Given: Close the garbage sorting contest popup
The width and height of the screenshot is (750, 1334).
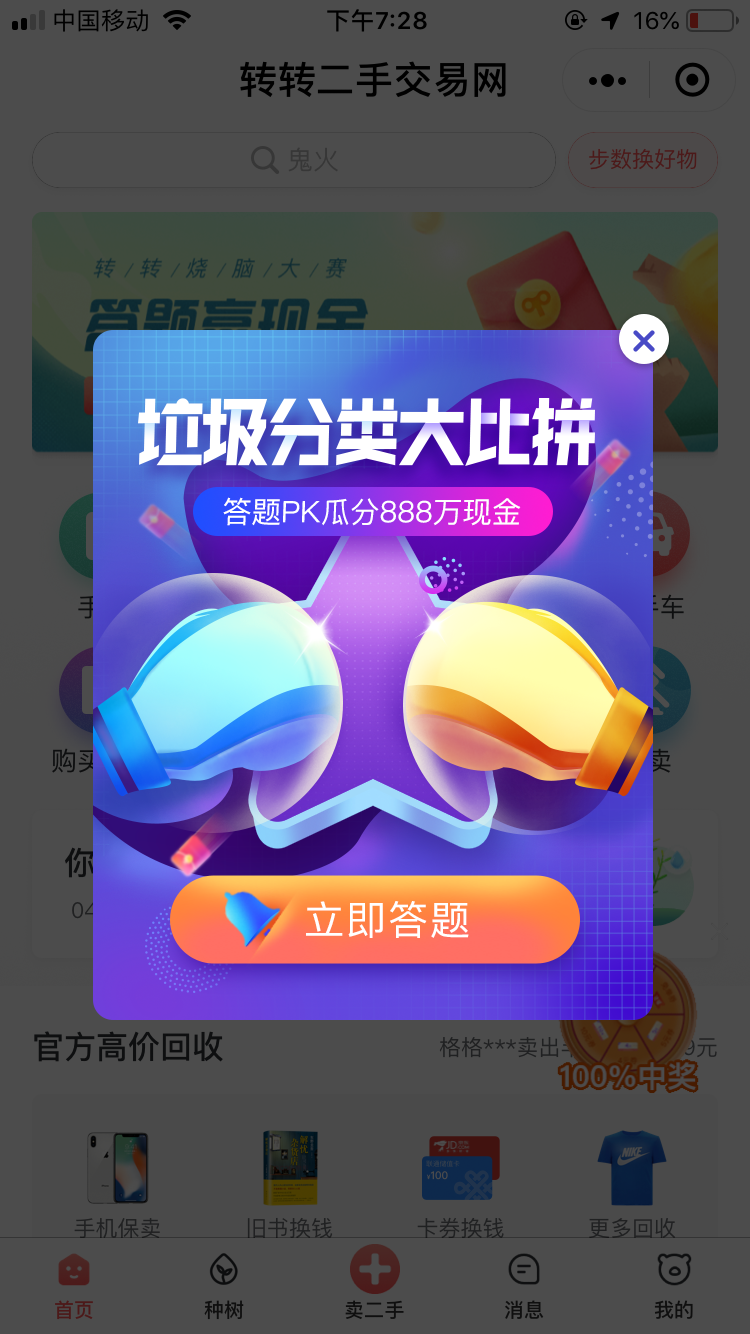Looking at the screenshot, I should pyautogui.click(x=644, y=341).
